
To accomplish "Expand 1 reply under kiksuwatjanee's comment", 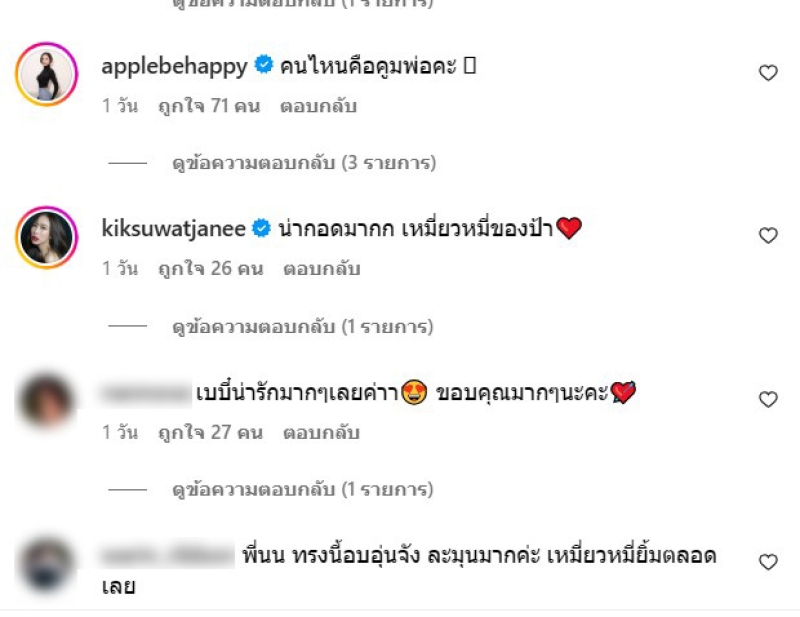I will [x=304, y=326].
